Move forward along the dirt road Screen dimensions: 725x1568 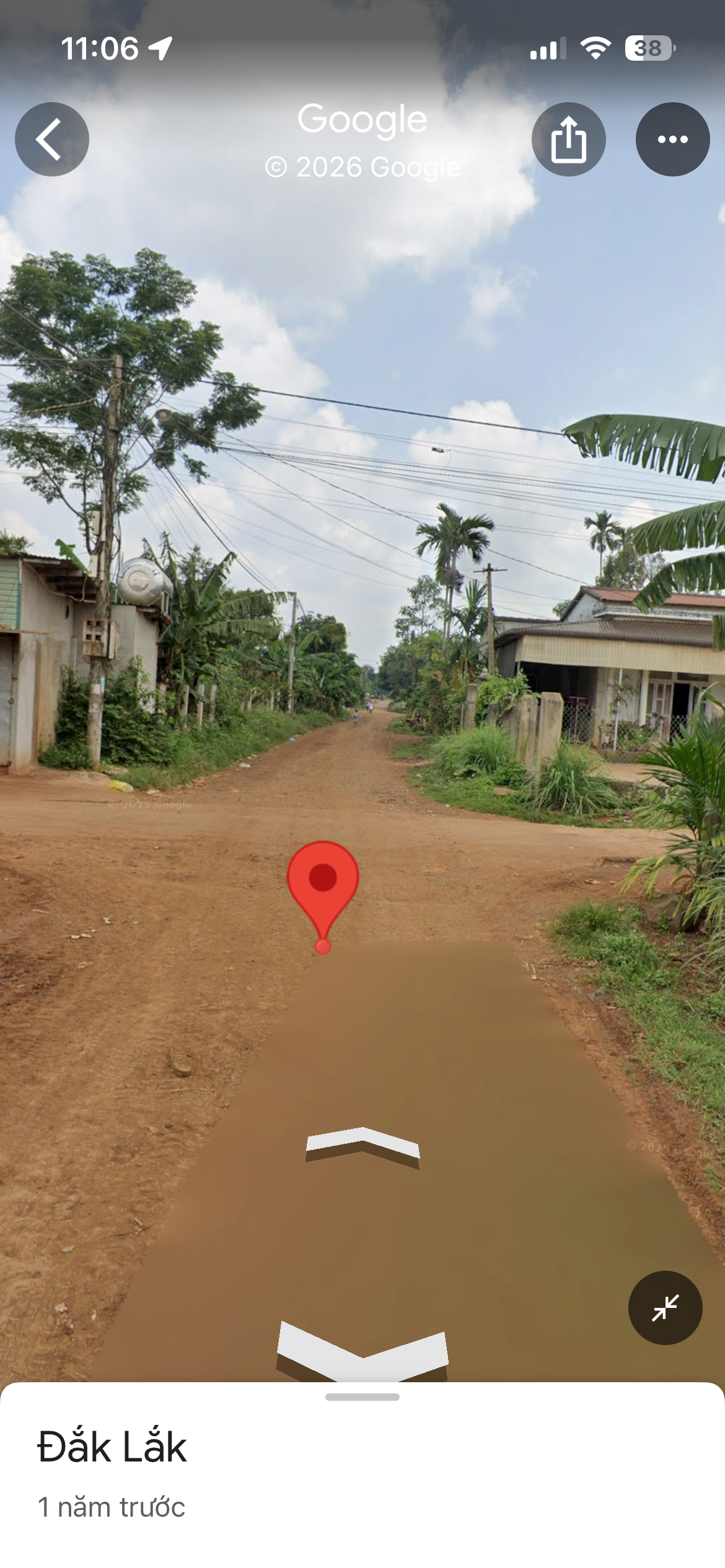tap(362, 1147)
